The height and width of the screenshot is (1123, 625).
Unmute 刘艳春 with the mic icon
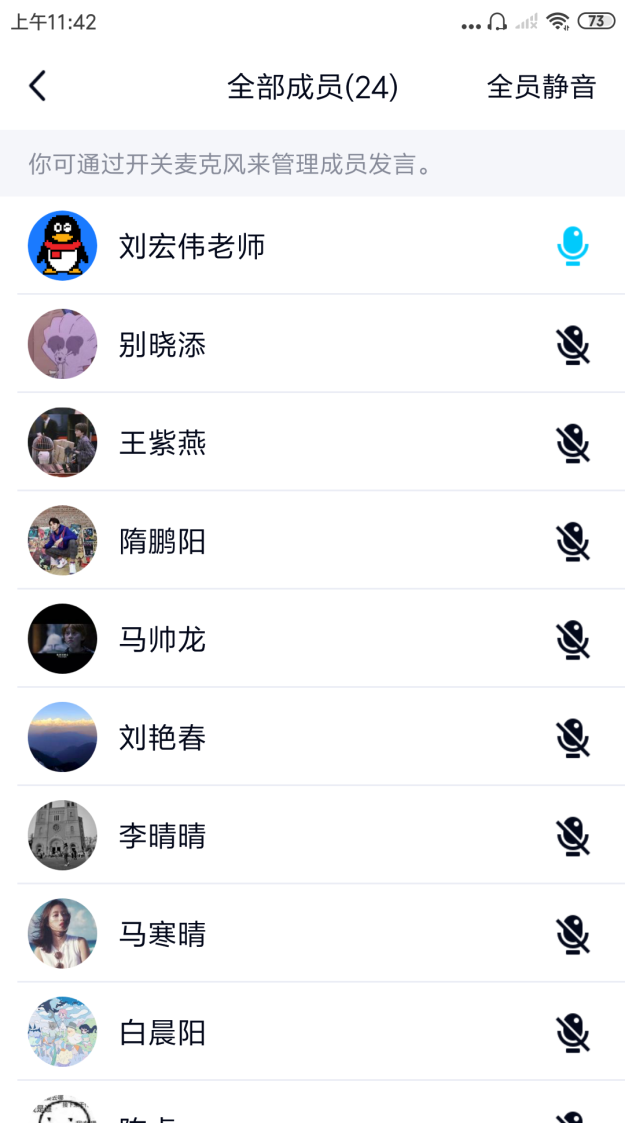(x=572, y=737)
